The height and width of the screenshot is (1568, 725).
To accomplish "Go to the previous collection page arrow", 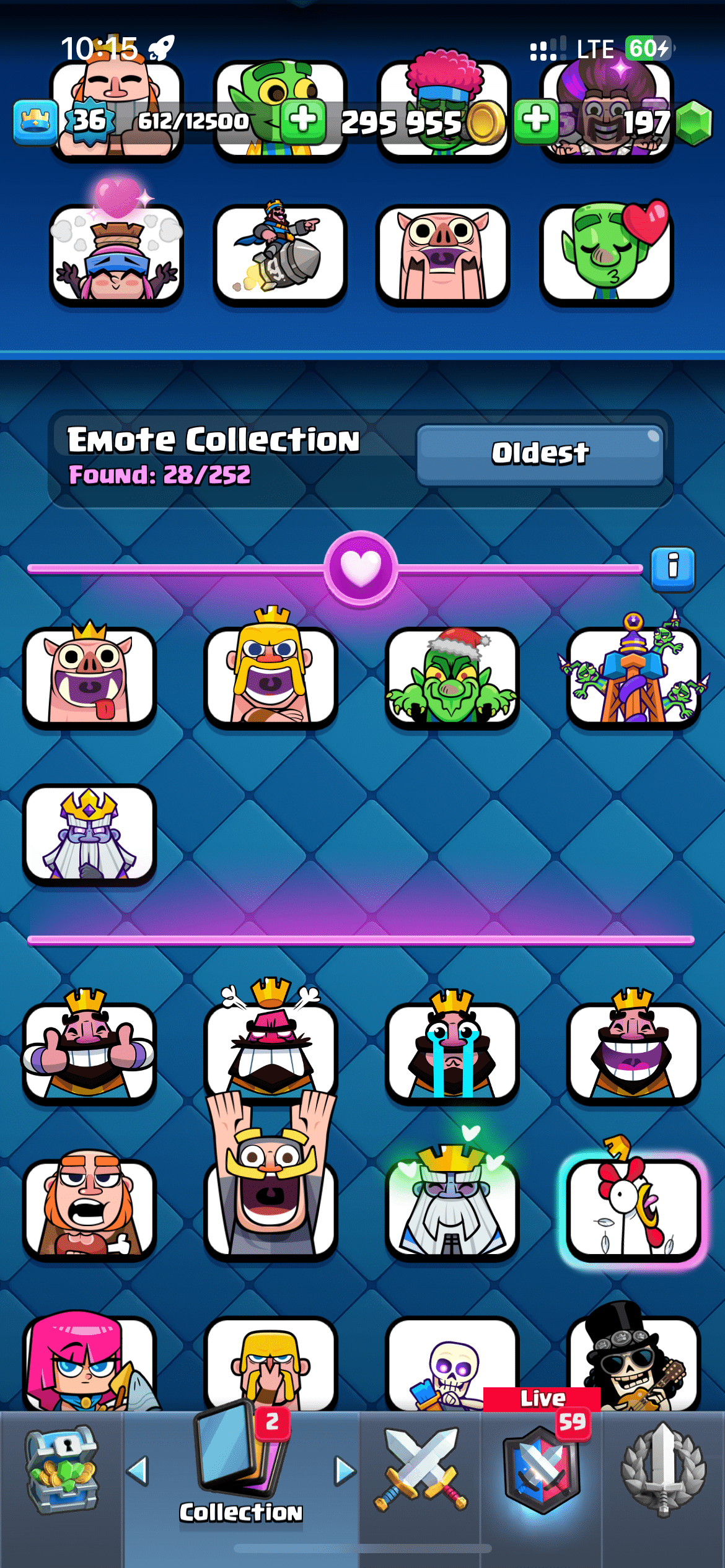I will (x=138, y=1471).
